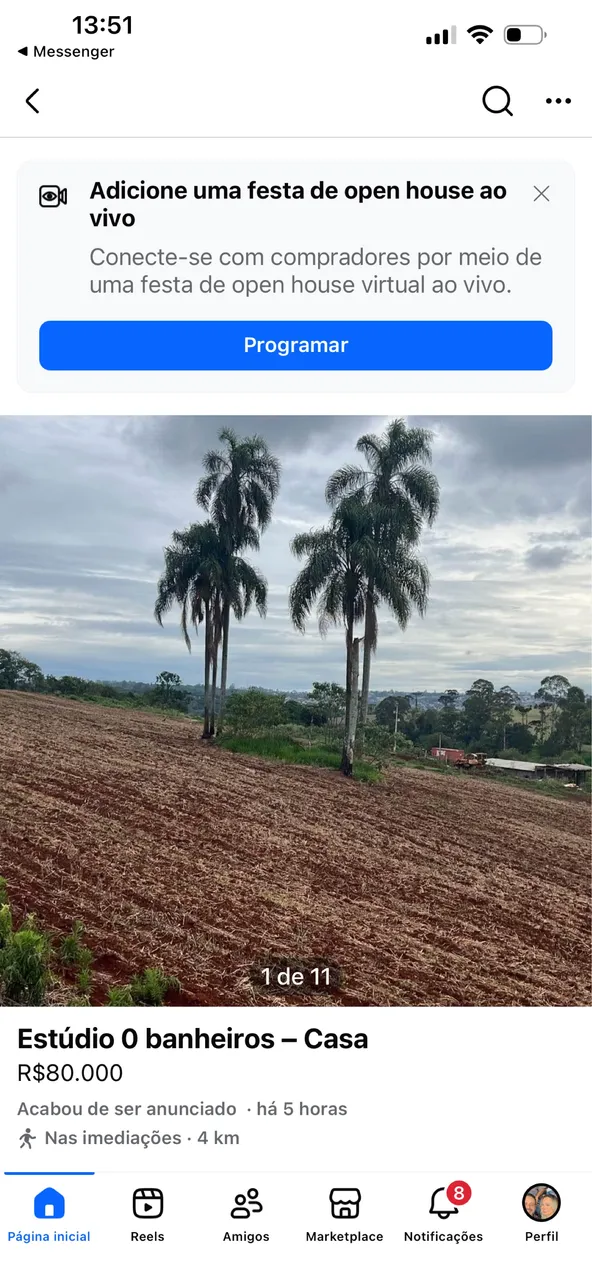
Task: Open the Amigos tab
Action: [x=246, y=1214]
